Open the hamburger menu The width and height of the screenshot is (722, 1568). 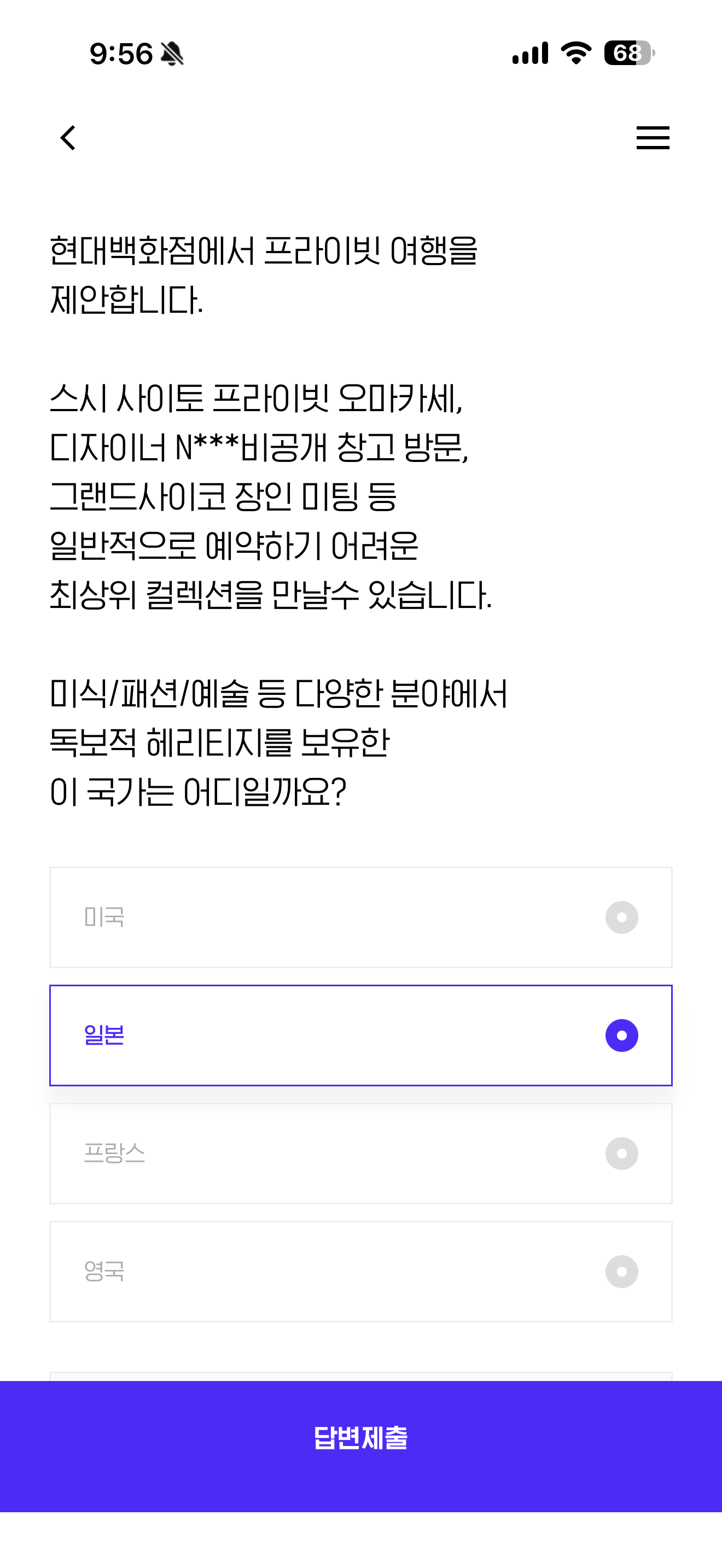[x=653, y=138]
